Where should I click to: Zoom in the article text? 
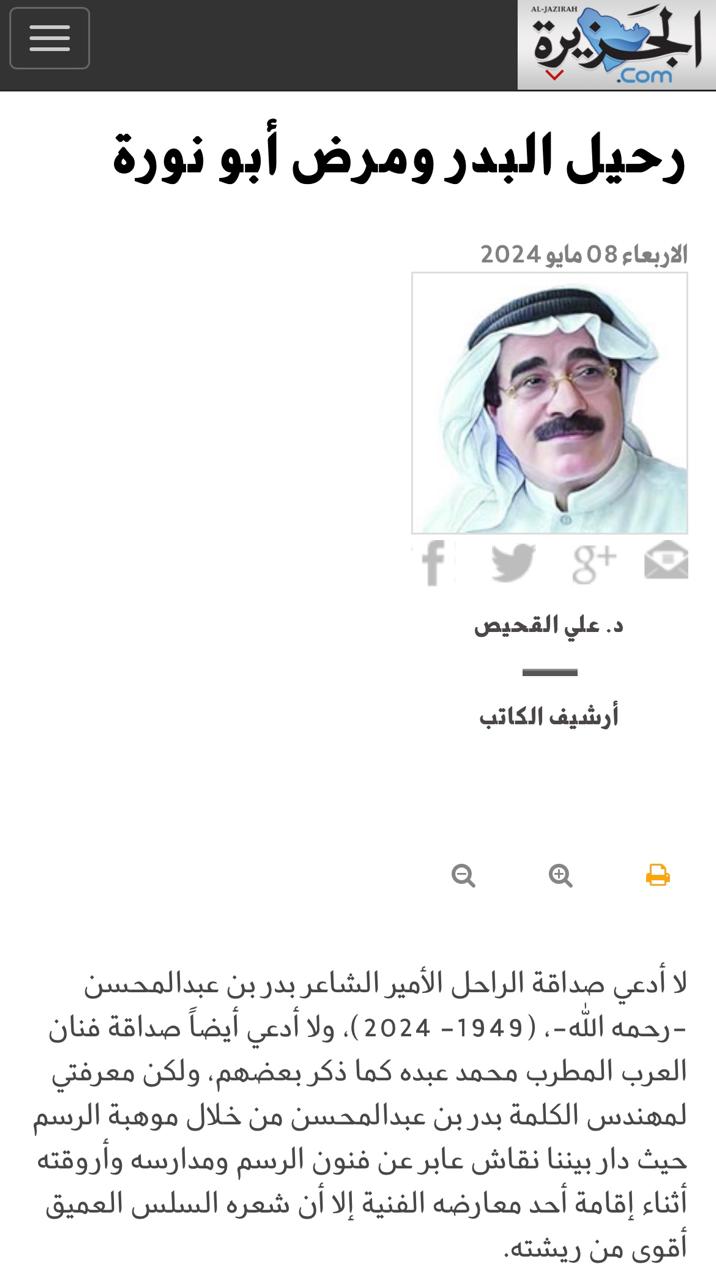click(x=560, y=876)
